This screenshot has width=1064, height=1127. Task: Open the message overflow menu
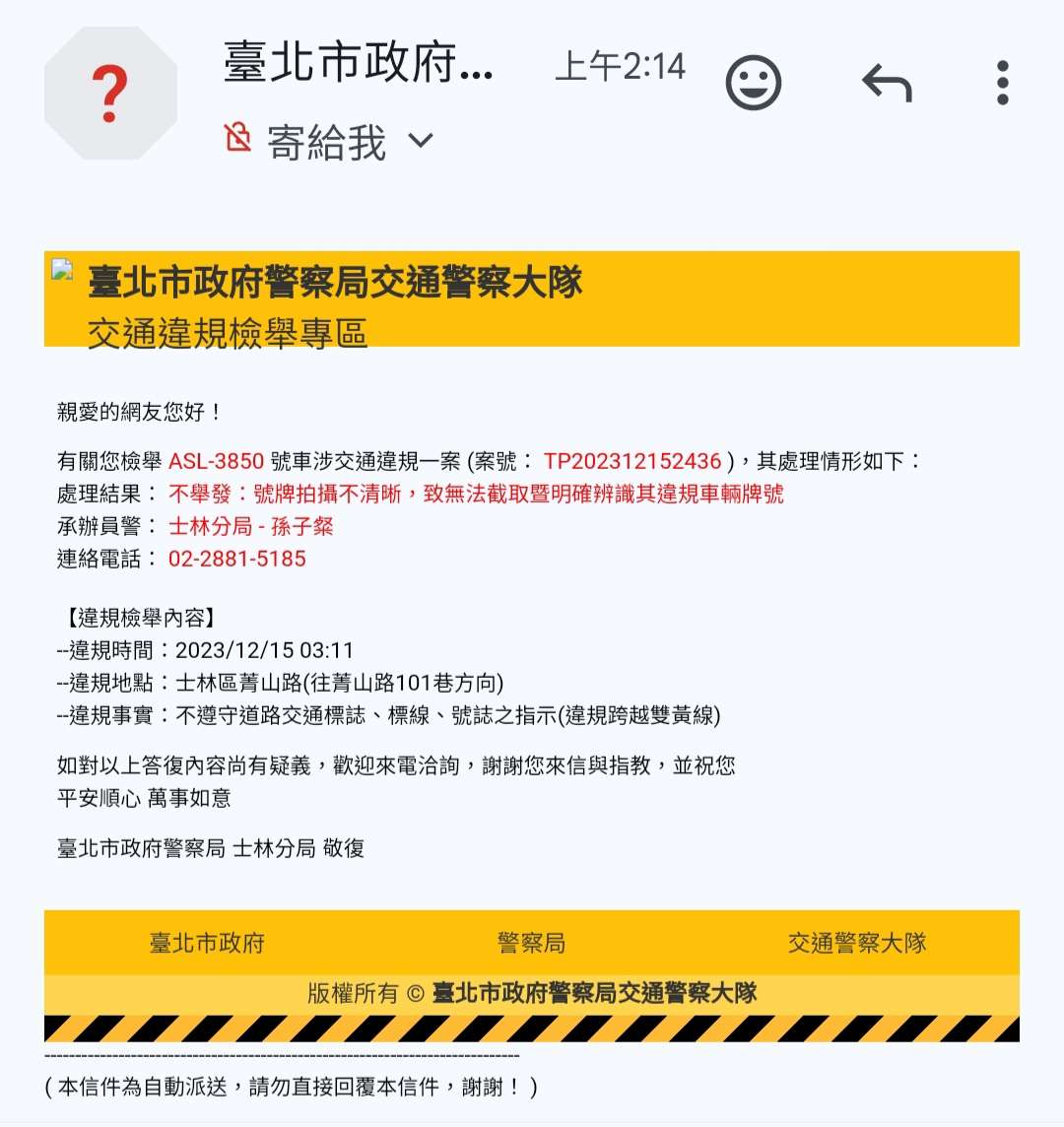pos(1002,83)
